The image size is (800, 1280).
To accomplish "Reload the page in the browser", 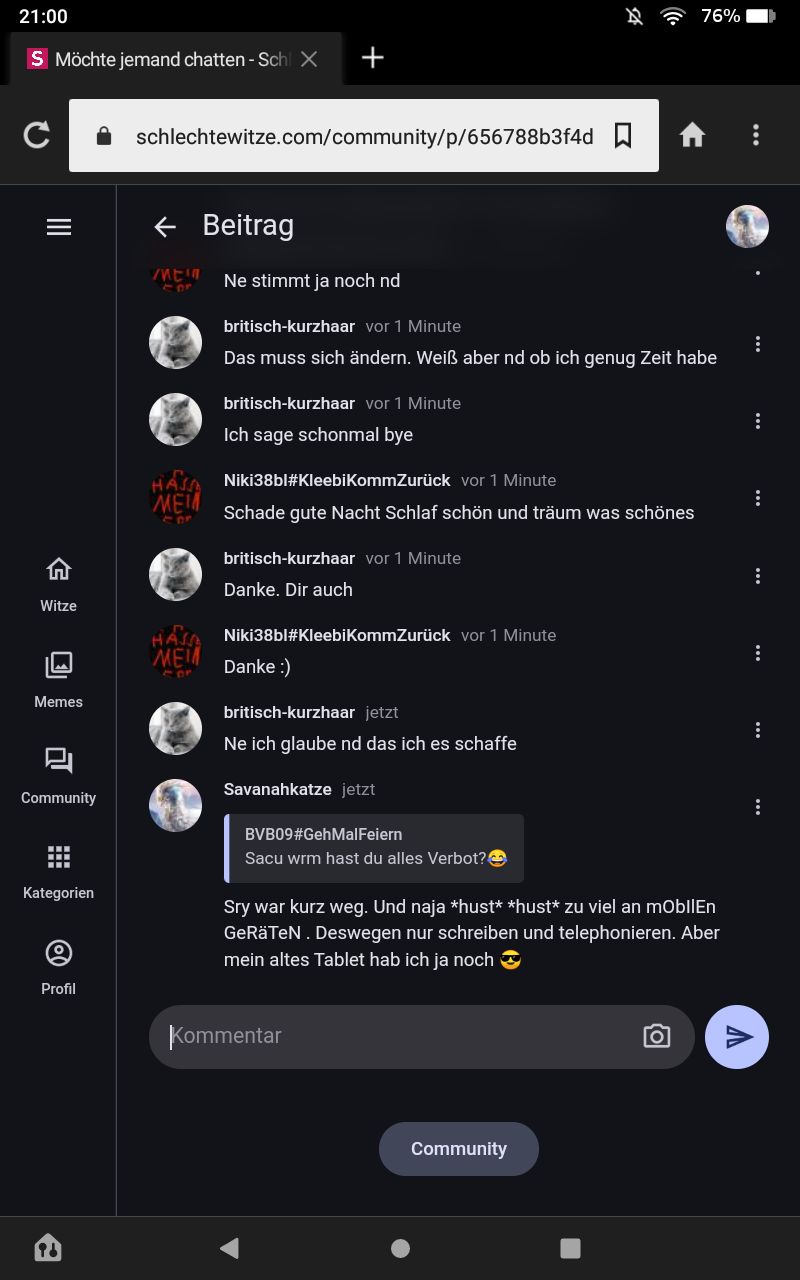I will (x=37, y=135).
